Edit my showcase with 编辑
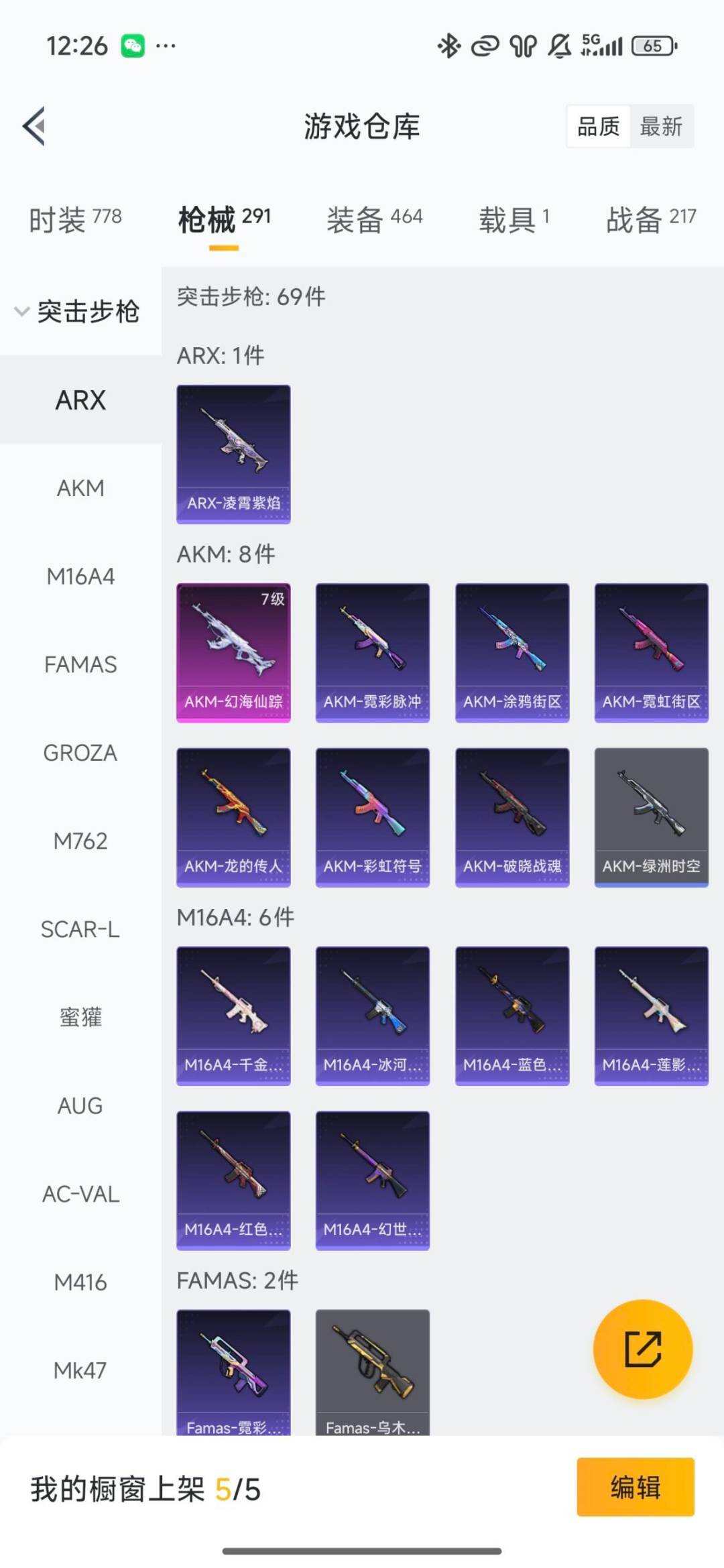Image resolution: width=724 pixels, height=1568 pixels. point(635,1487)
